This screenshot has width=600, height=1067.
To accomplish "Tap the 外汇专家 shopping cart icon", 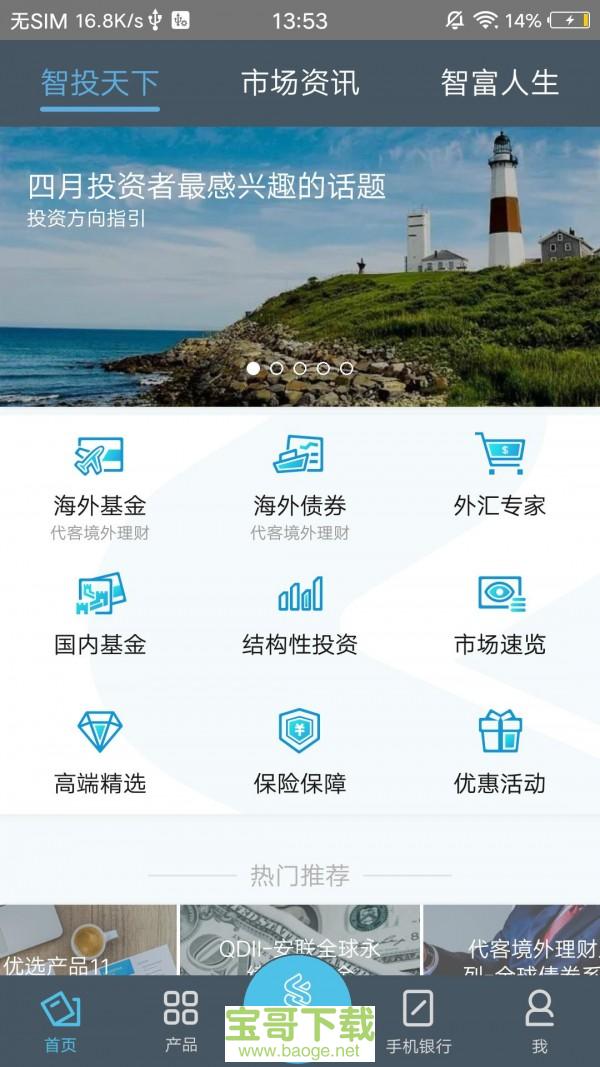I will point(499,455).
